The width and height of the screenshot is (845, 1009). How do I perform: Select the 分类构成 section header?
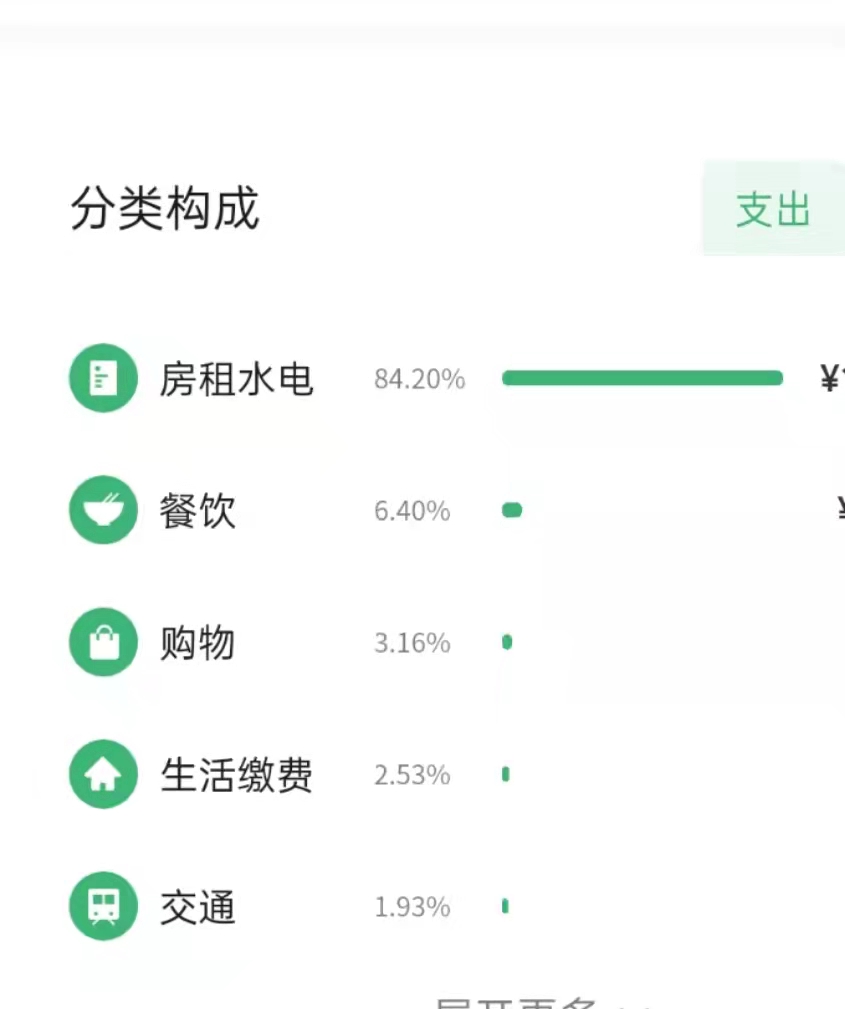pos(166,210)
